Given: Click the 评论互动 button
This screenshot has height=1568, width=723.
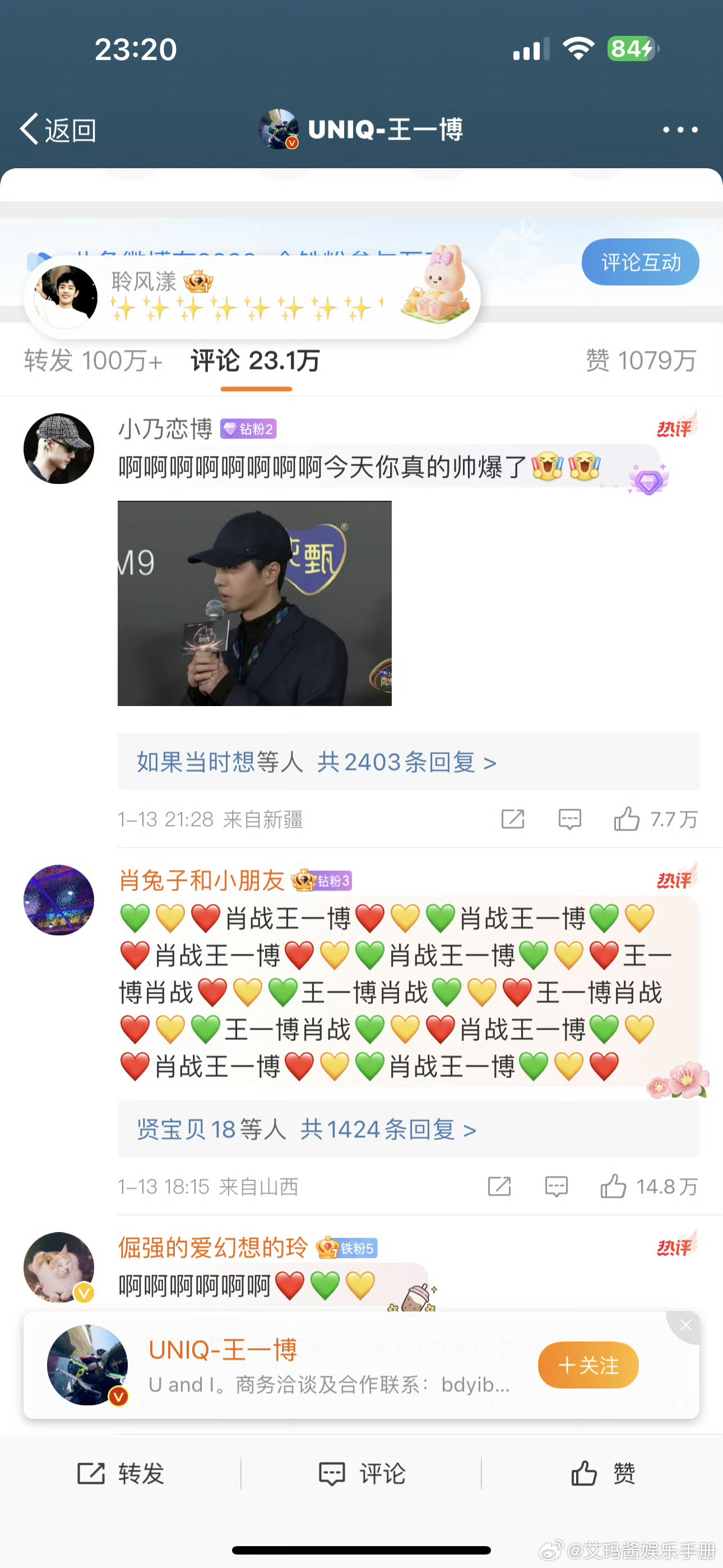Looking at the screenshot, I should [x=639, y=262].
